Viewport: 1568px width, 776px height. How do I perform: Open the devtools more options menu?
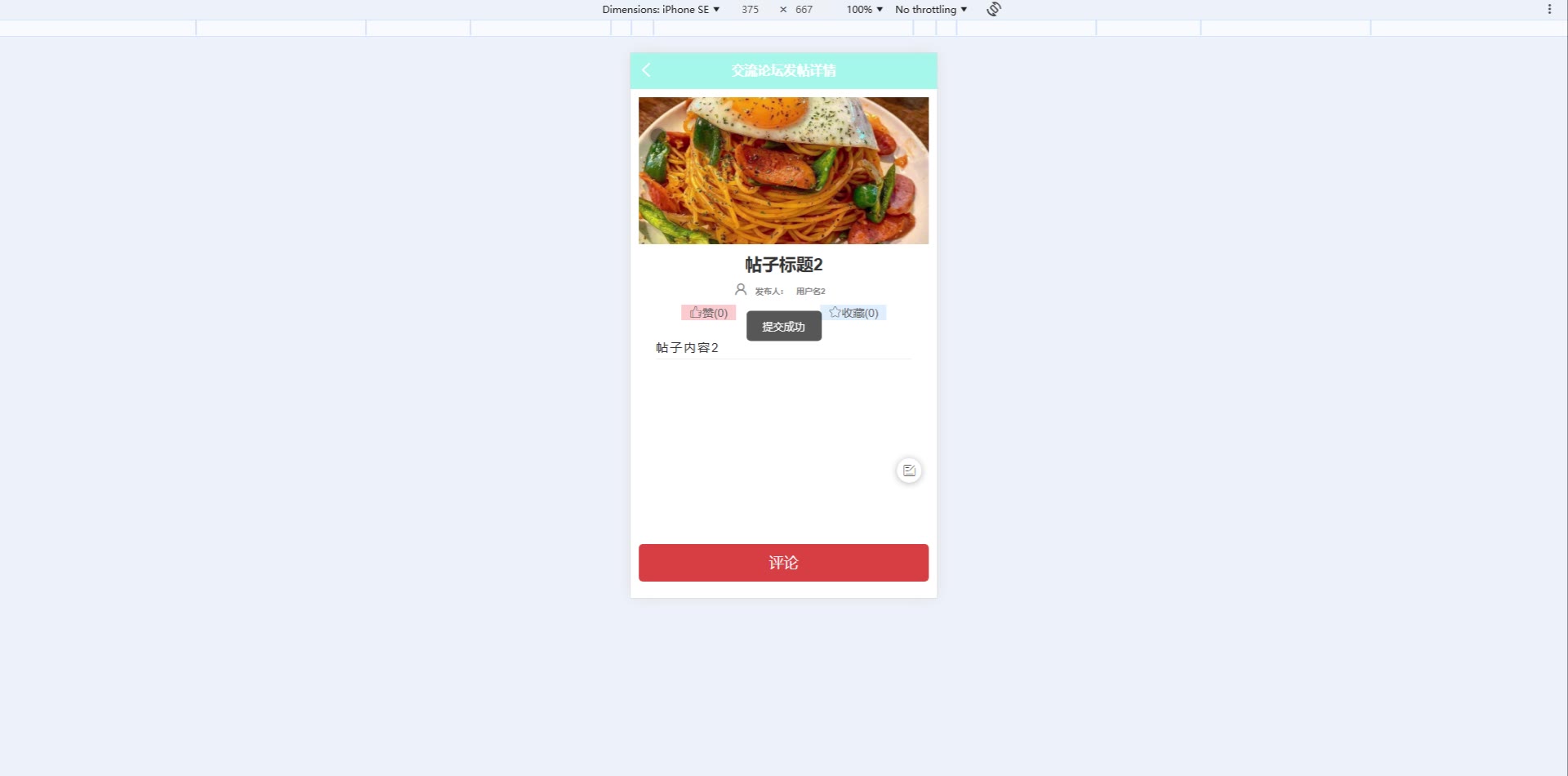pyautogui.click(x=1549, y=10)
